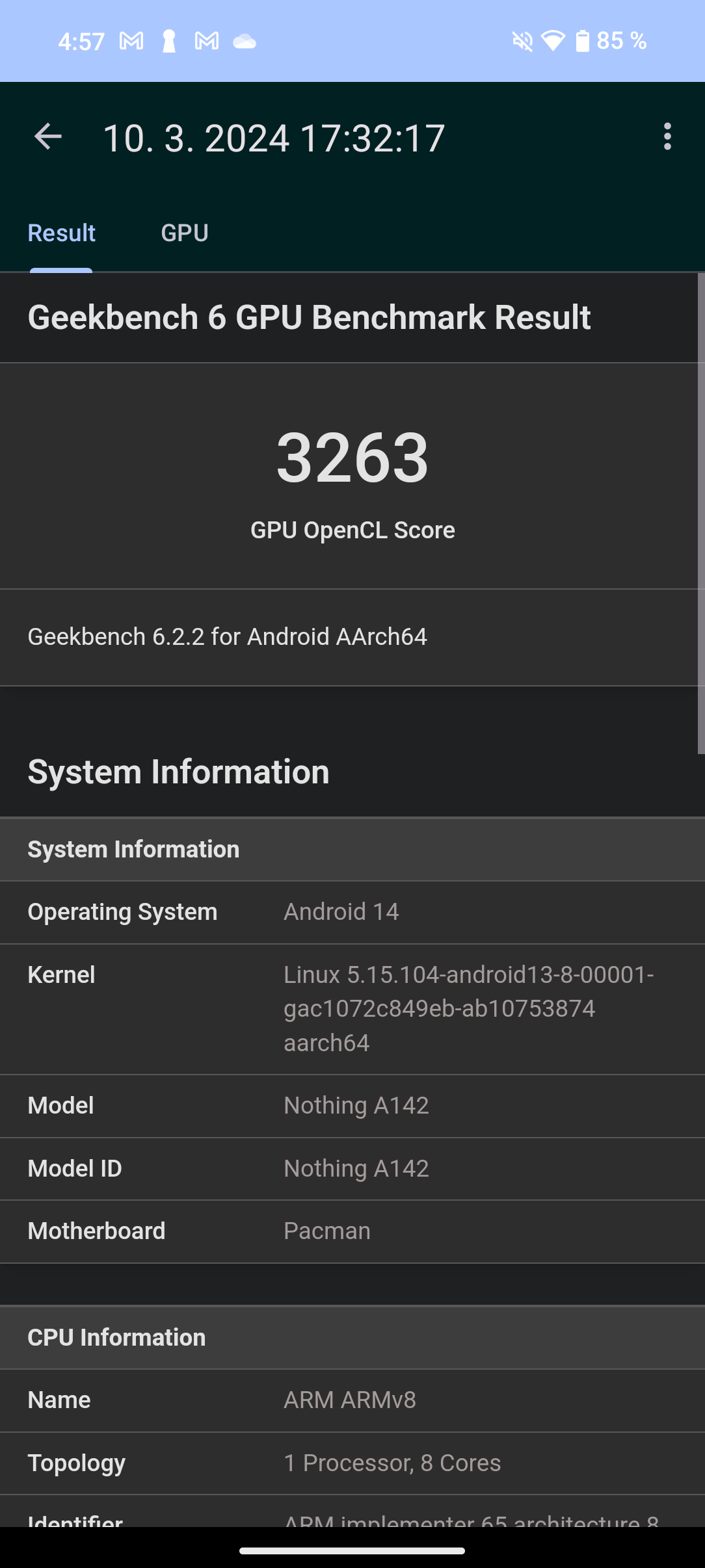Expand the System Information section header
Viewport: 705px width, 1568px height.
click(x=133, y=849)
